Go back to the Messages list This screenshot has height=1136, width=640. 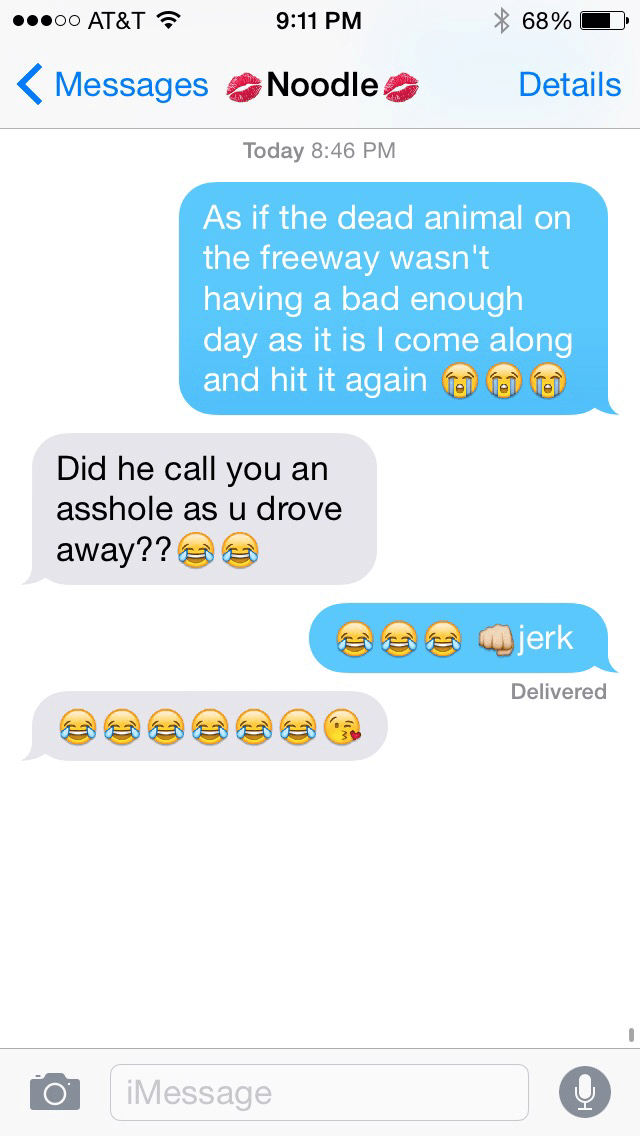point(110,85)
